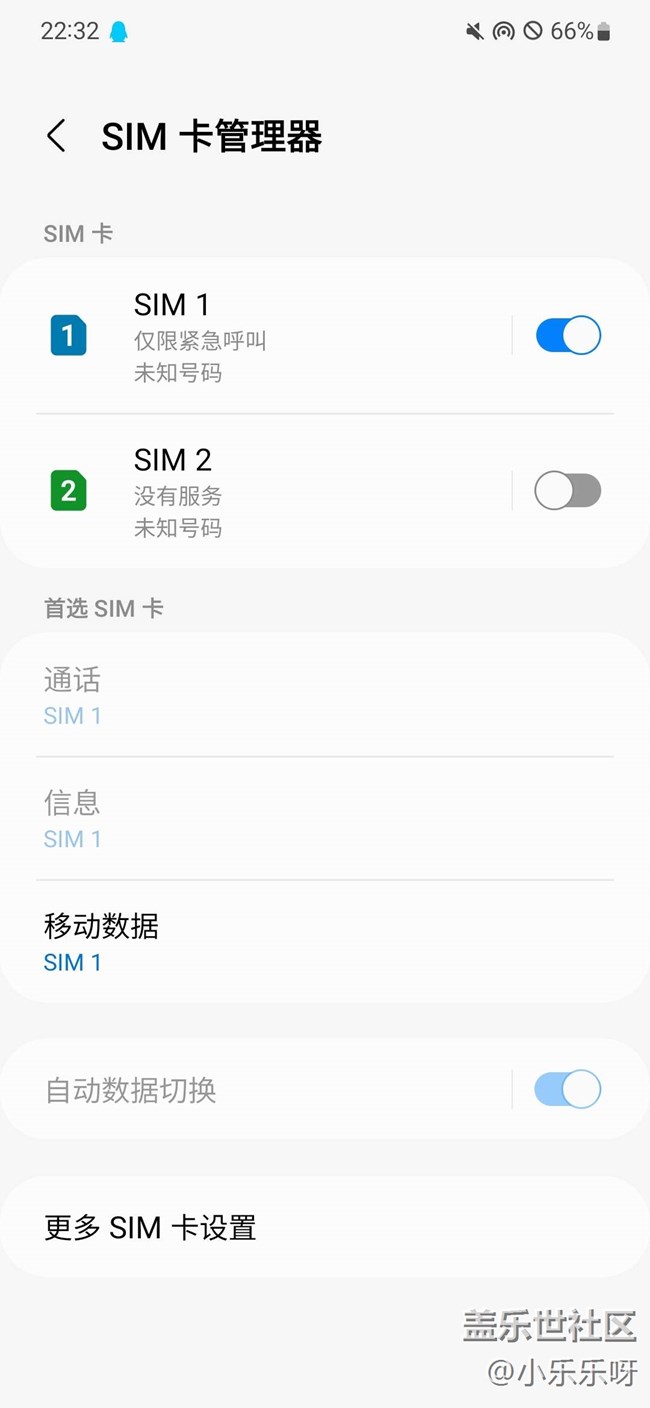Enable the SIM 2 switch
Screen dimensions: 650x1408
pyautogui.click(x=567, y=491)
